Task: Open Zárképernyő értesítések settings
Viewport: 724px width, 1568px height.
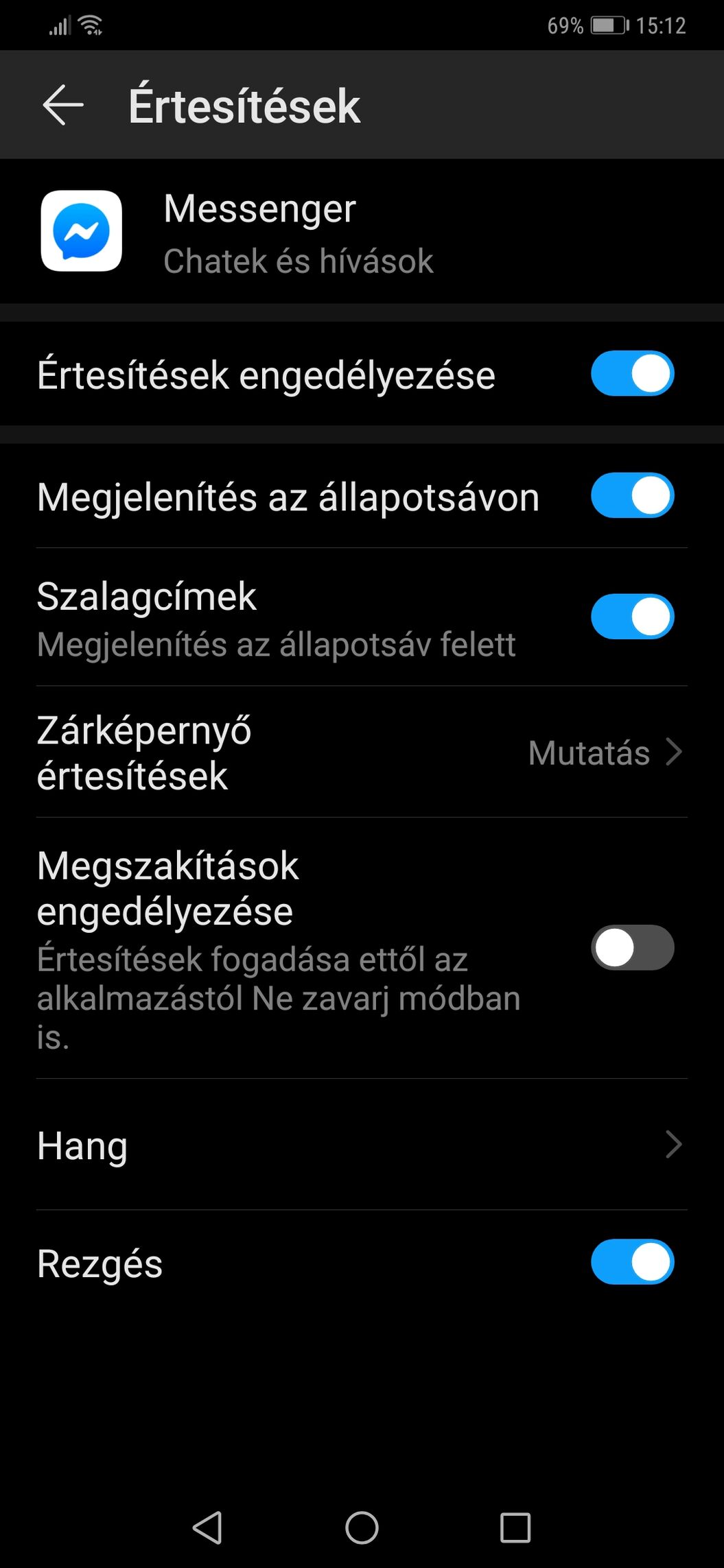Action: [362, 752]
